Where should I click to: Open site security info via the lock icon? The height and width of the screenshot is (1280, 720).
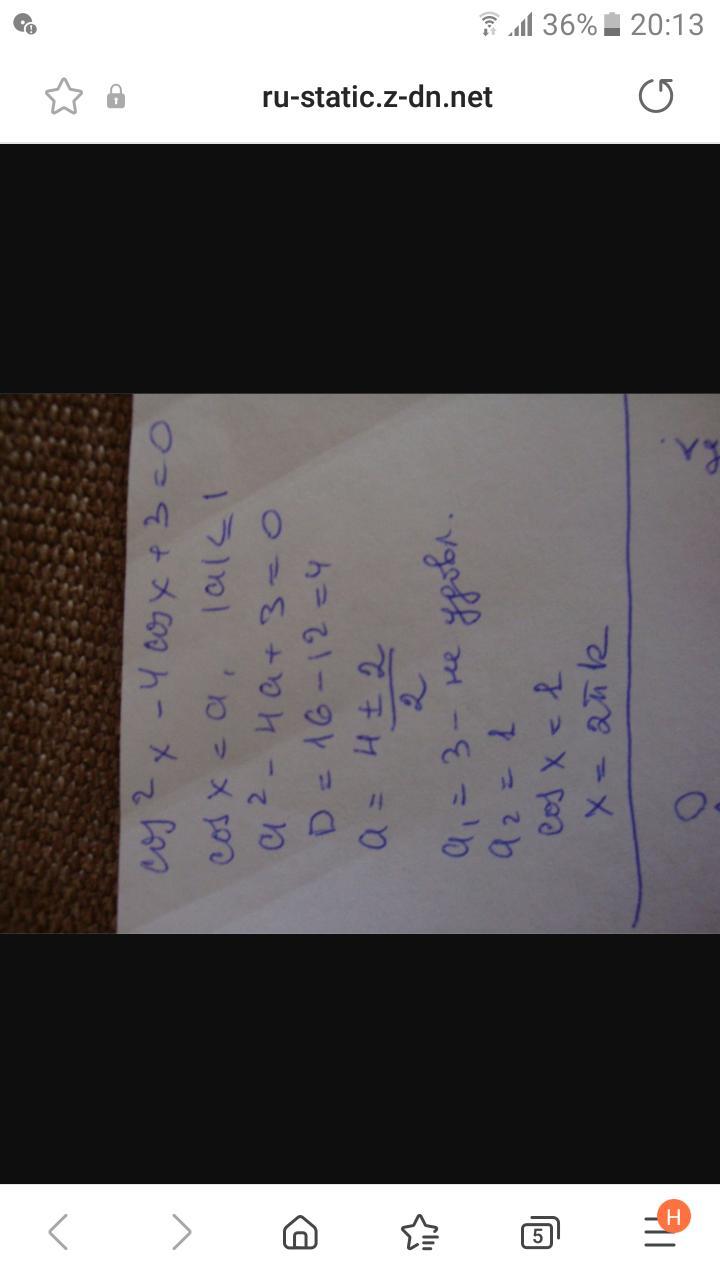pyautogui.click(x=116, y=97)
